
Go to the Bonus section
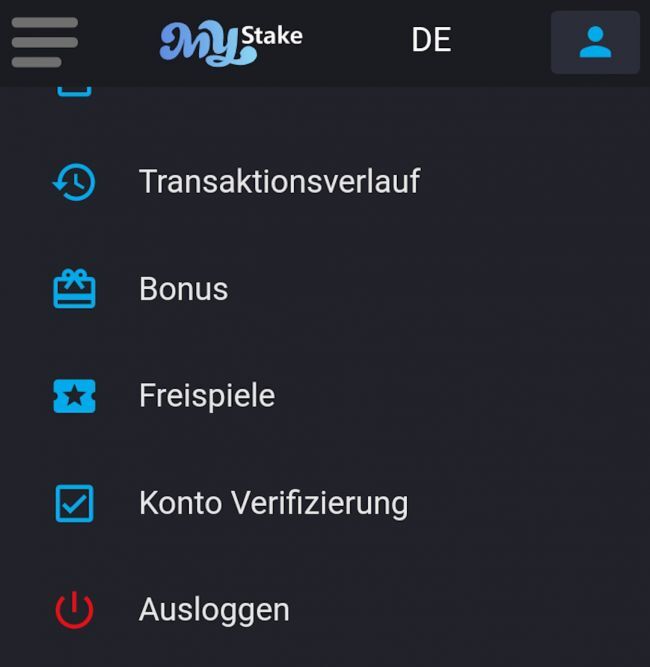183,289
